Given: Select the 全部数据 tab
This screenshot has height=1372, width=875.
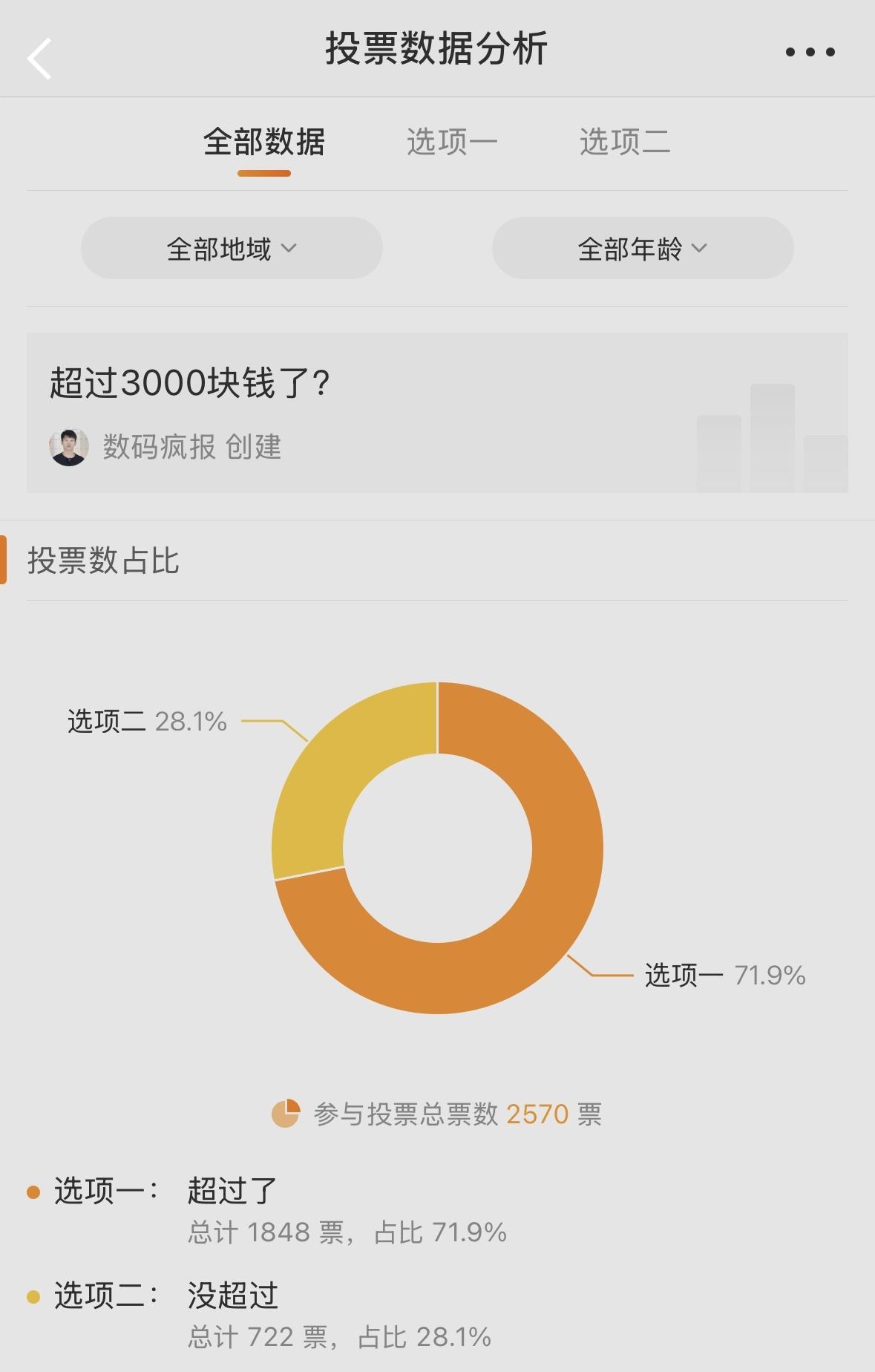Looking at the screenshot, I should click(x=264, y=143).
